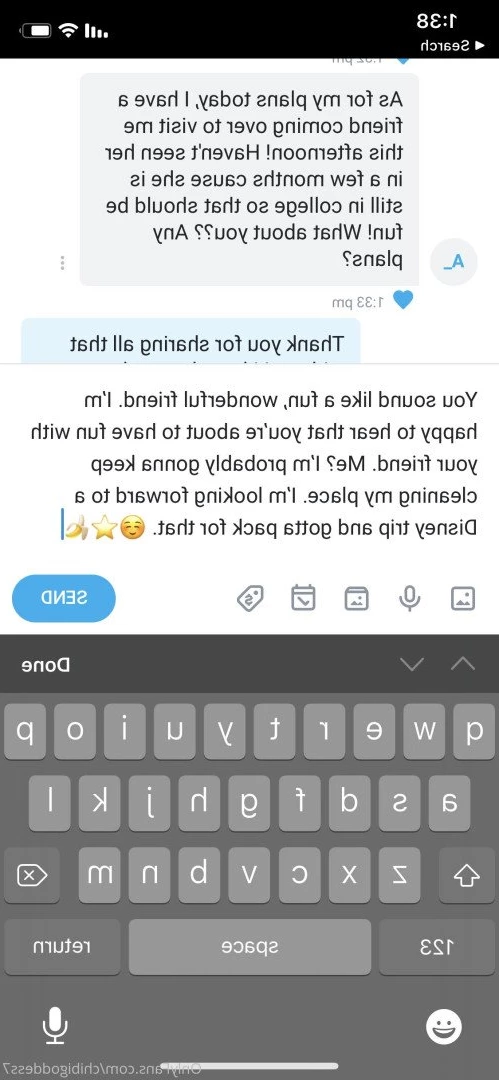Tap Done above the keyboard
This screenshot has height=1080, width=499.
(43, 665)
